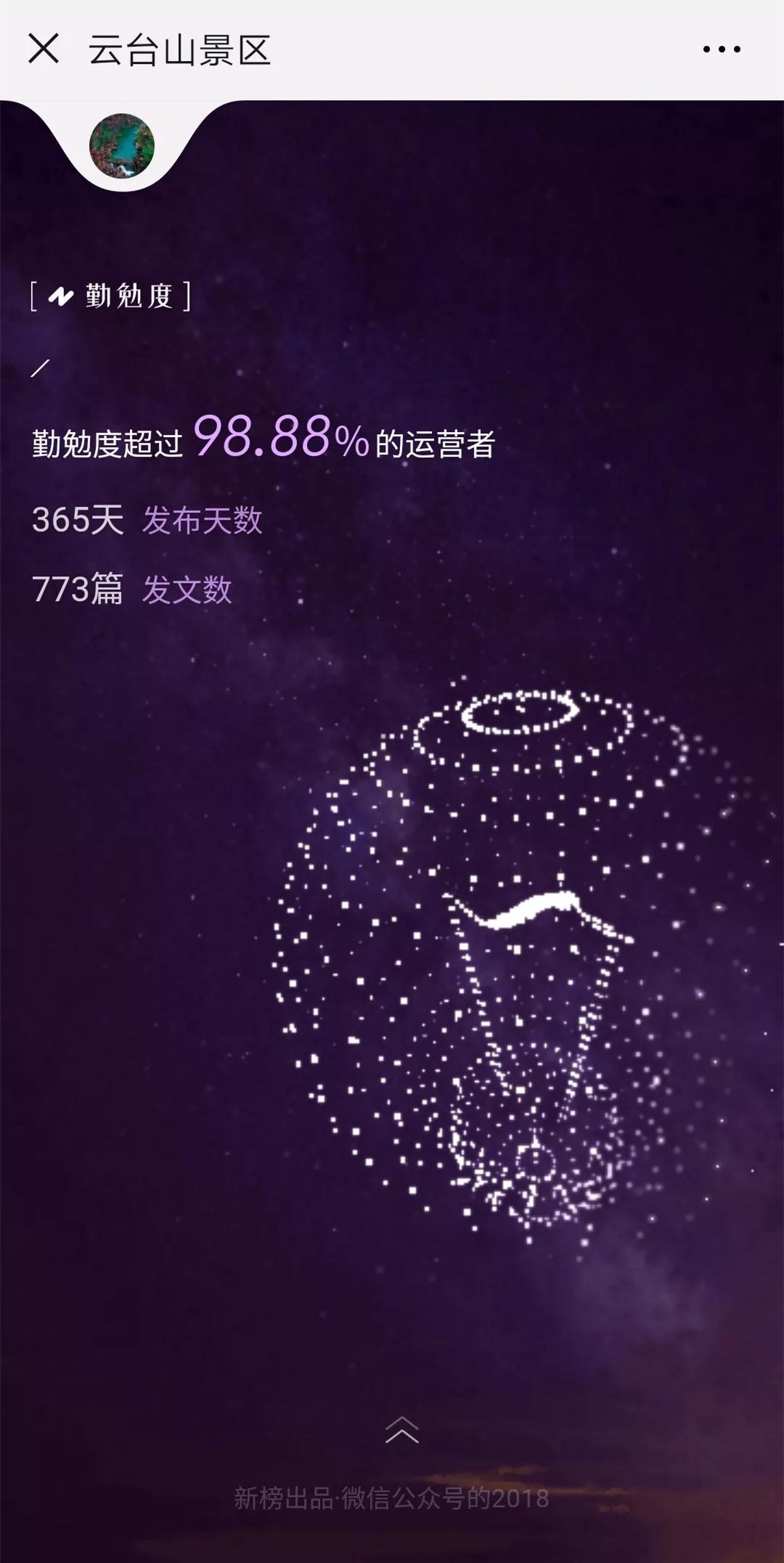The width and height of the screenshot is (784, 1563).
Task: Close the 云台山景区 page
Action: click(44, 49)
